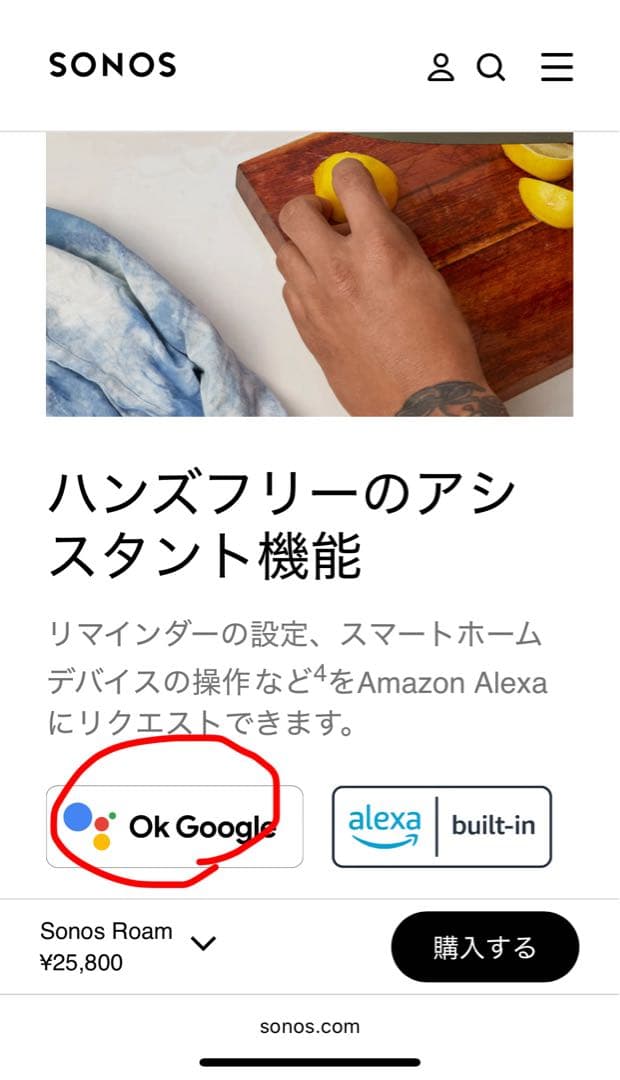620x1080 pixels.
Task: Expand the Sonos Roam product dropdown
Action: pos(203,943)
